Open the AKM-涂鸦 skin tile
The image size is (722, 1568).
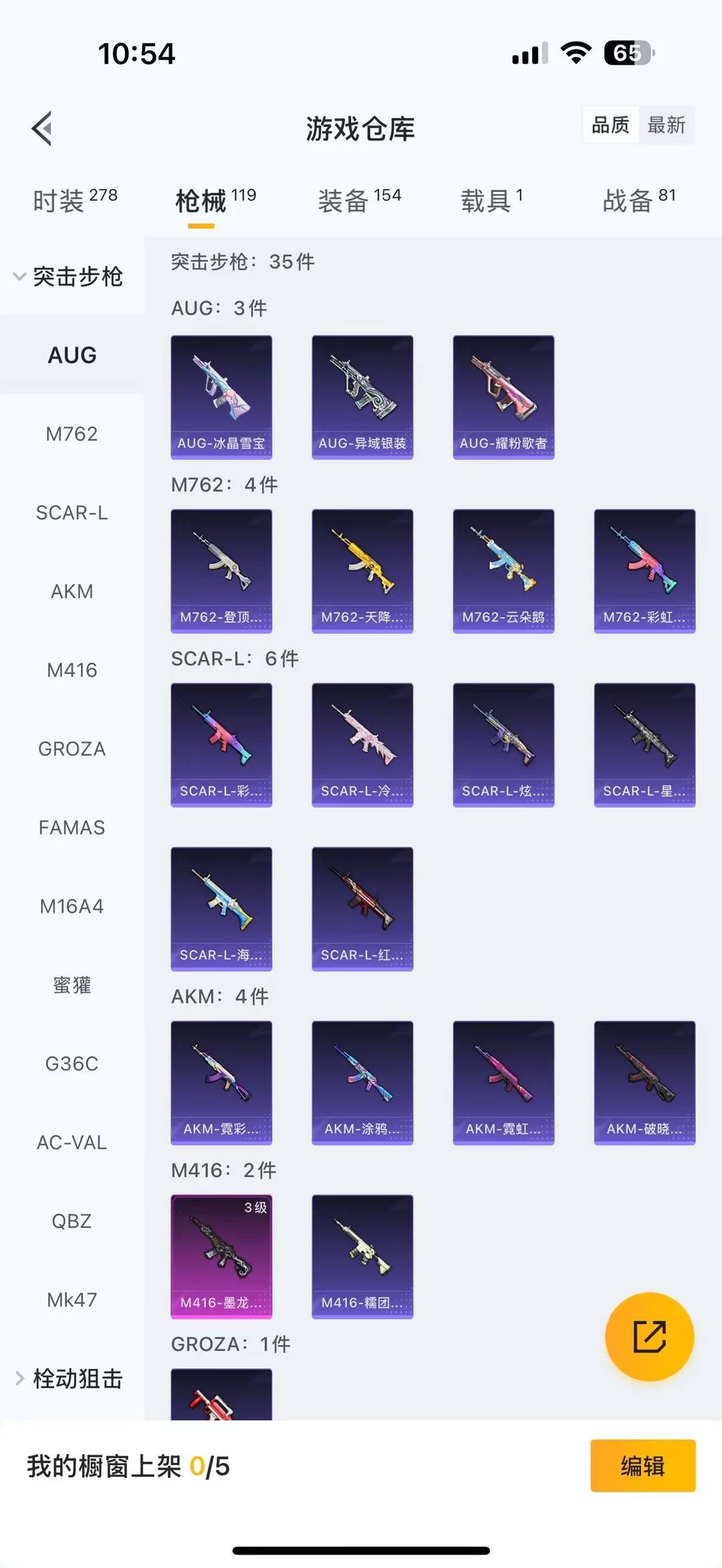[362, 1082]
